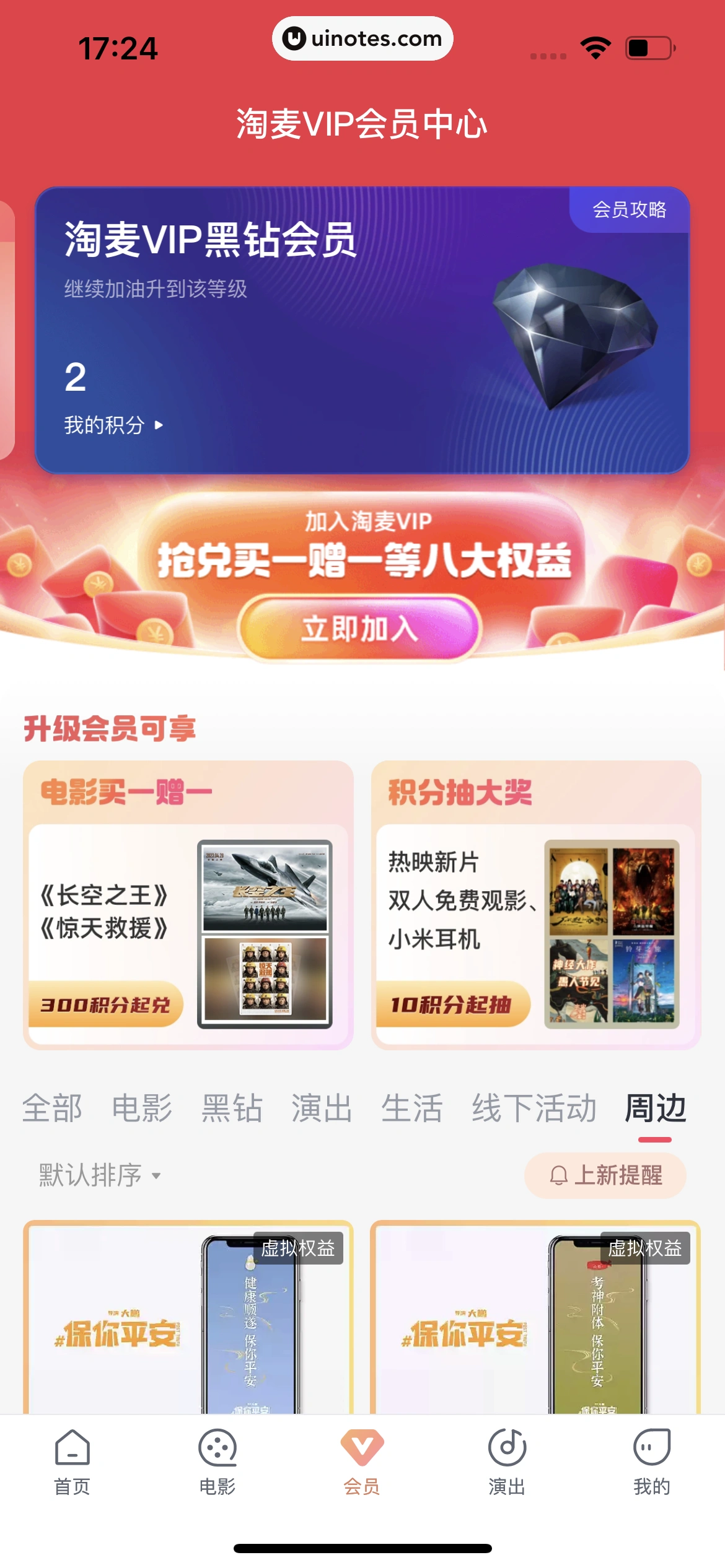
Task: Open the 健康顺遂 保你平安 wallpaper item
Action: click(x=188, y=1319)
